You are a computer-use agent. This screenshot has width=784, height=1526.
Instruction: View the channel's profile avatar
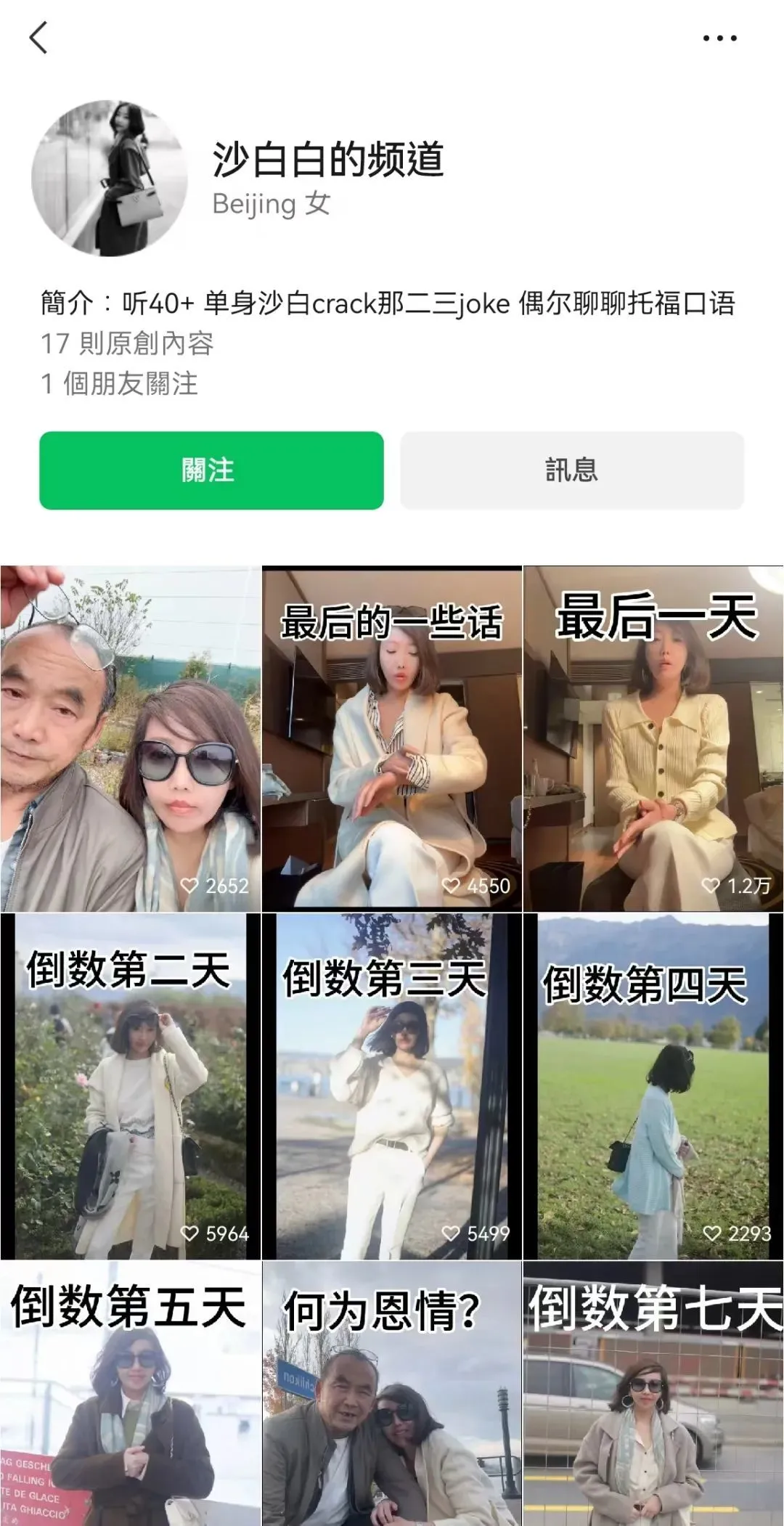click(x=109, y=178)
